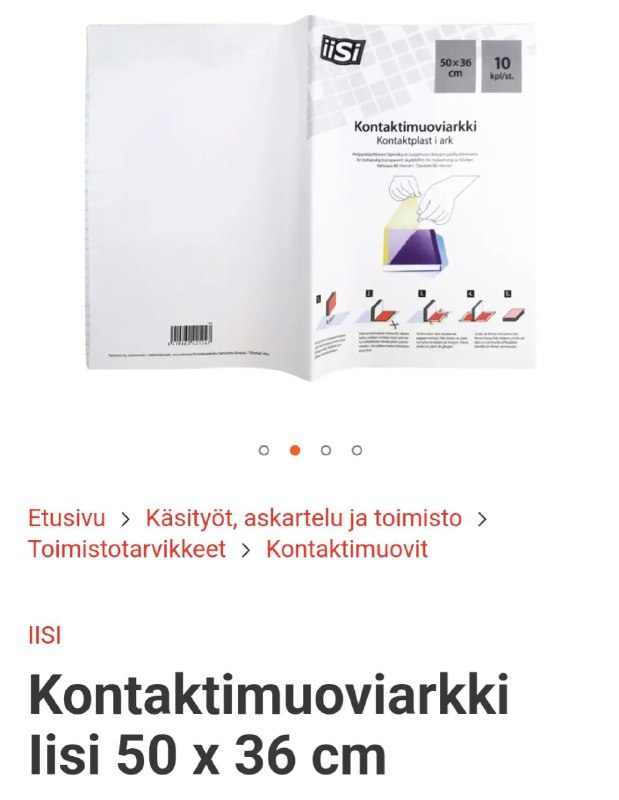Open Käsityöt, askartelu ja toimisto category

pos(304,518)
